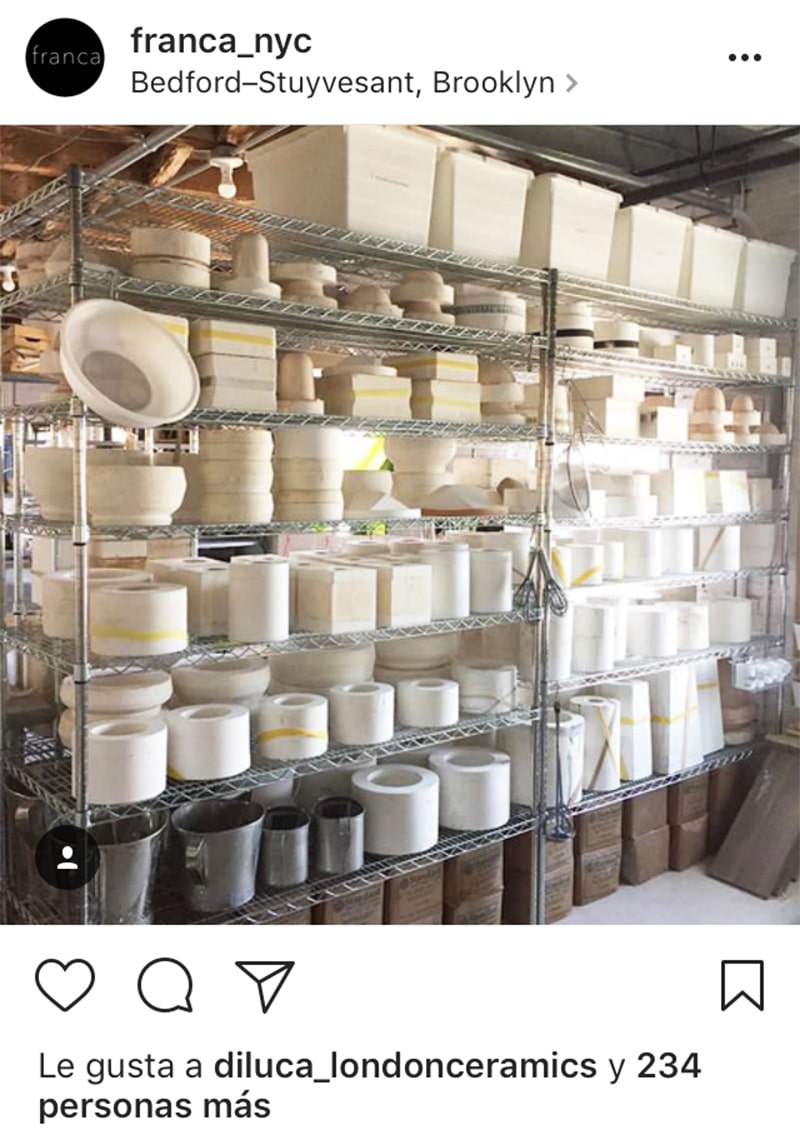Like the post with heart icon
800x1130 pixels.
point(65,985)
